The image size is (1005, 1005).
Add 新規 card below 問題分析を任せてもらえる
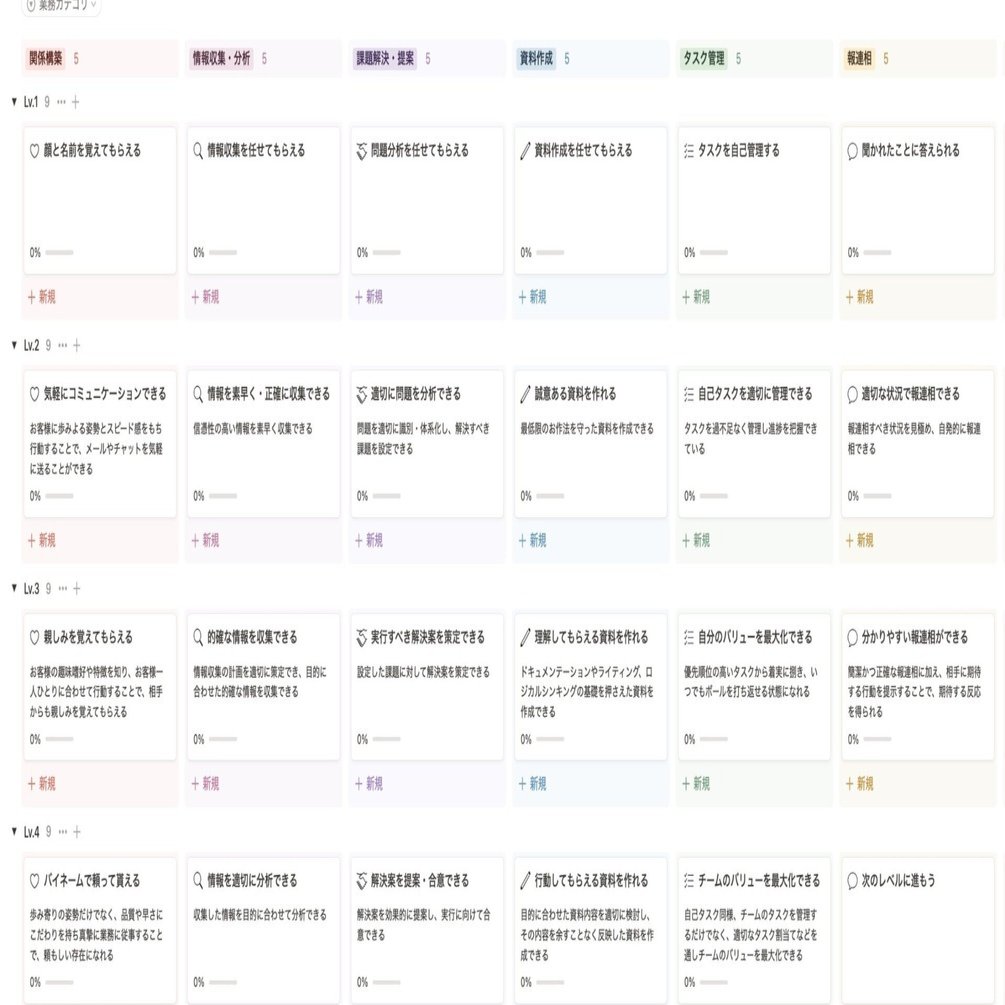[x=370, y=297]
